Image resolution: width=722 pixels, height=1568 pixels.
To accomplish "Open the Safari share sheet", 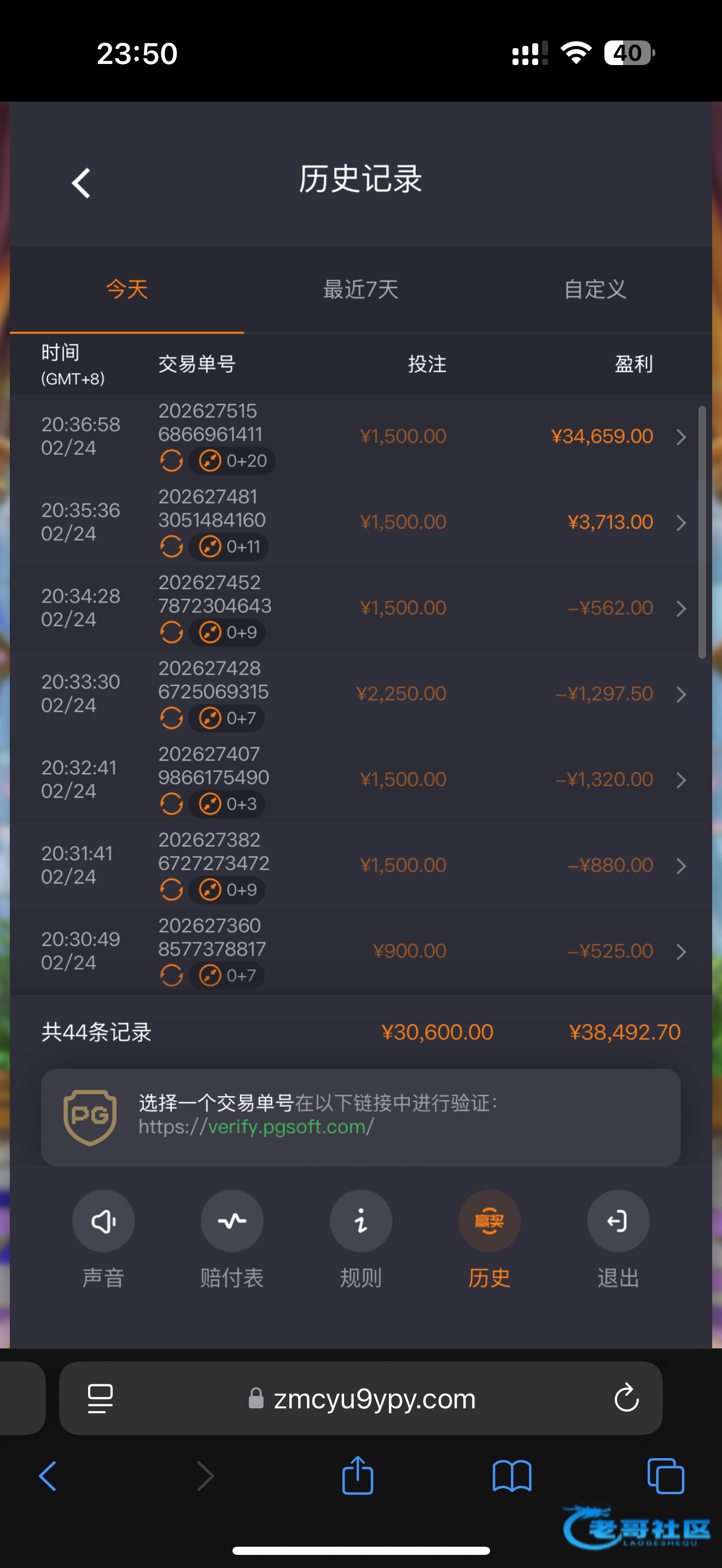I will [x=357, y=1476].
